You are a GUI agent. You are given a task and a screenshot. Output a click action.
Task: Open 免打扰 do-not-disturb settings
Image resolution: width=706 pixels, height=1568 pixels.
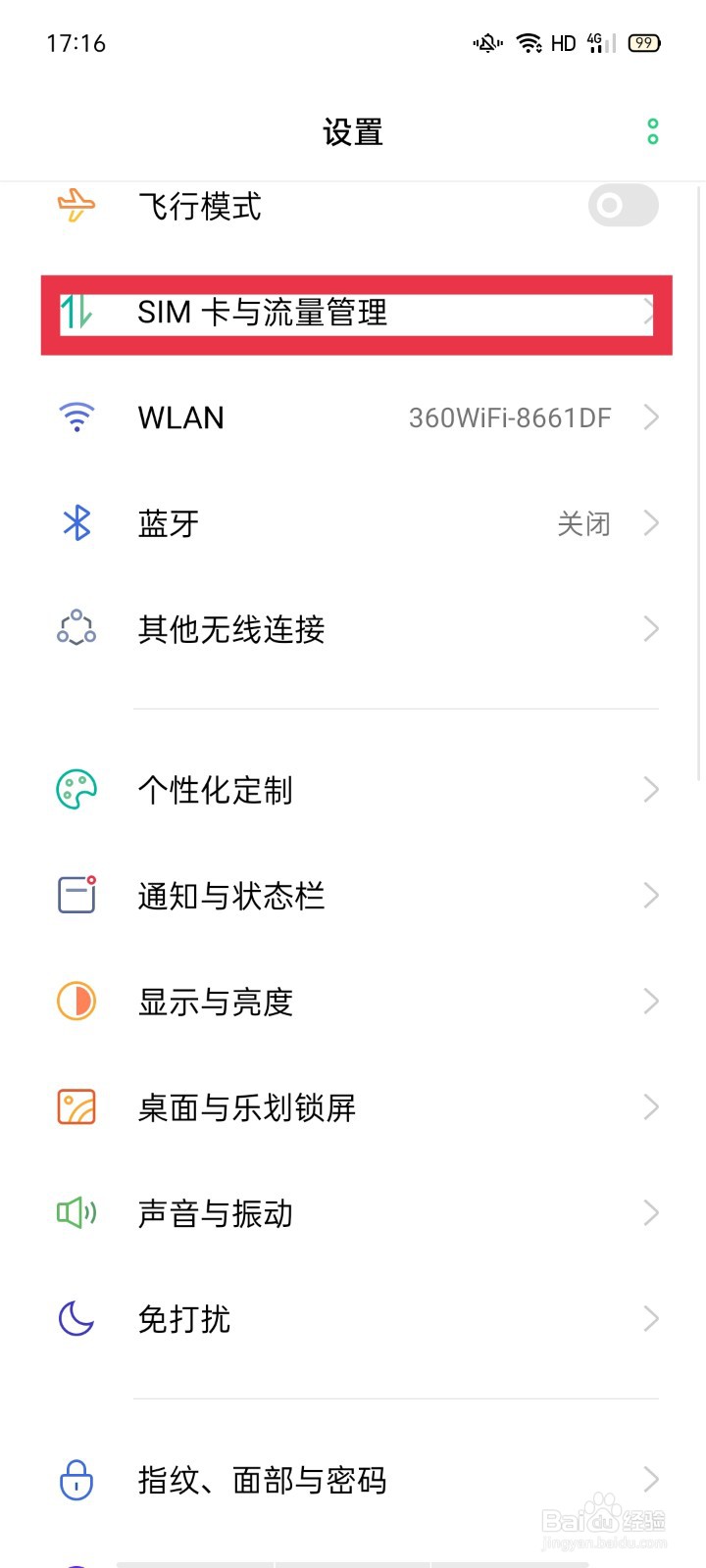click(353, 1319)
